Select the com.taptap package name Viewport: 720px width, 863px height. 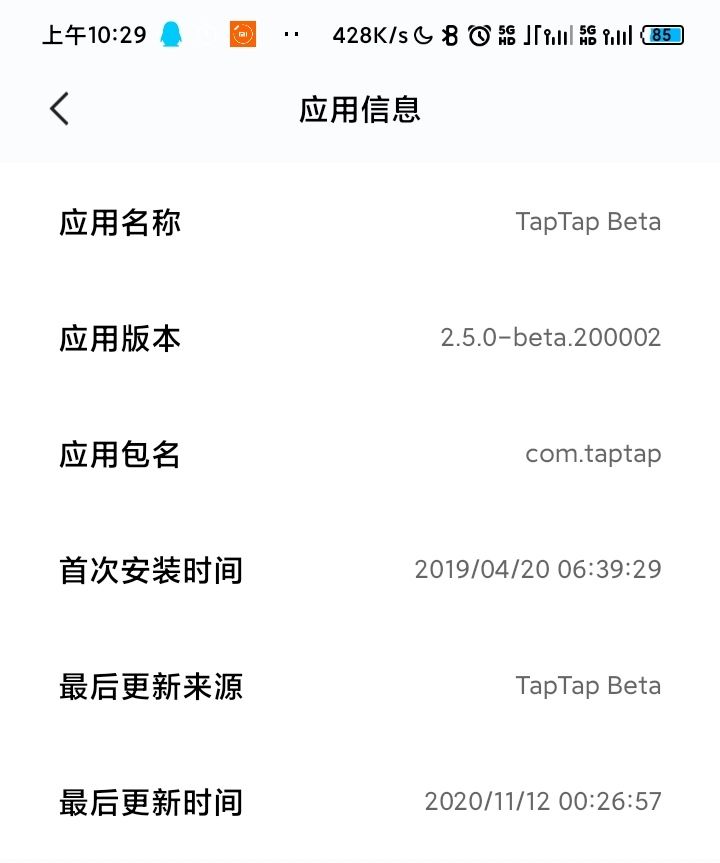tap(594, 454)
